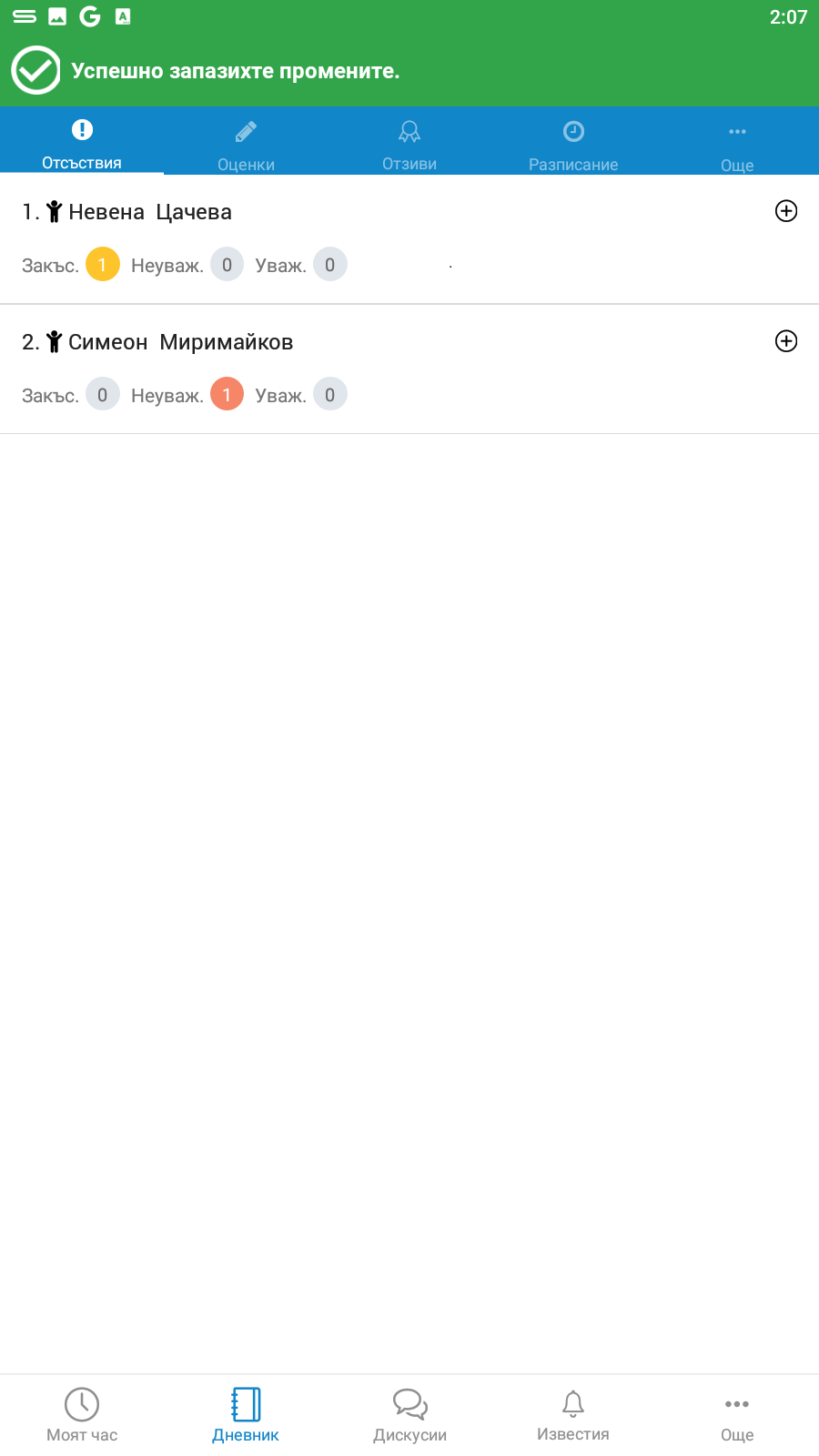
Task: Add absence for Невена Цачева
Action: point(786,211)
